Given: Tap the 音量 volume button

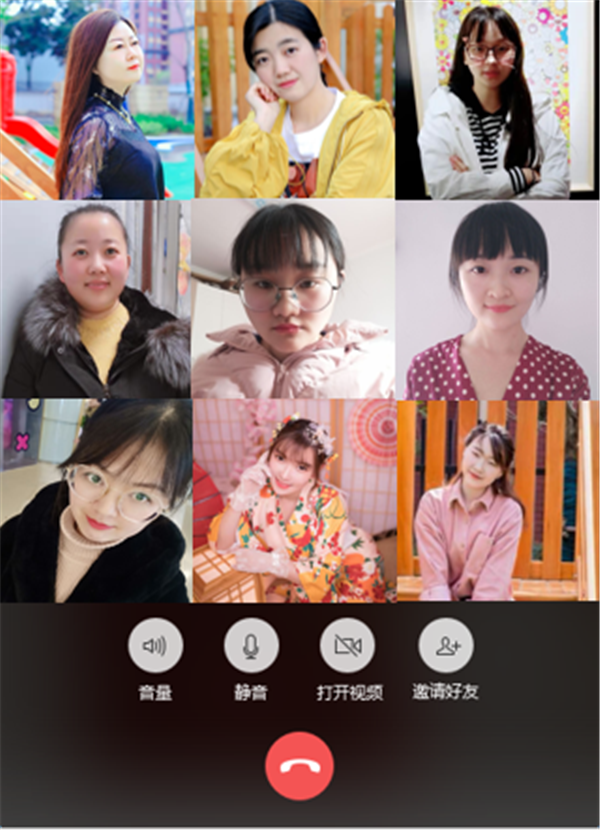Looking at the screenshot, I should (x=155, y=646).
